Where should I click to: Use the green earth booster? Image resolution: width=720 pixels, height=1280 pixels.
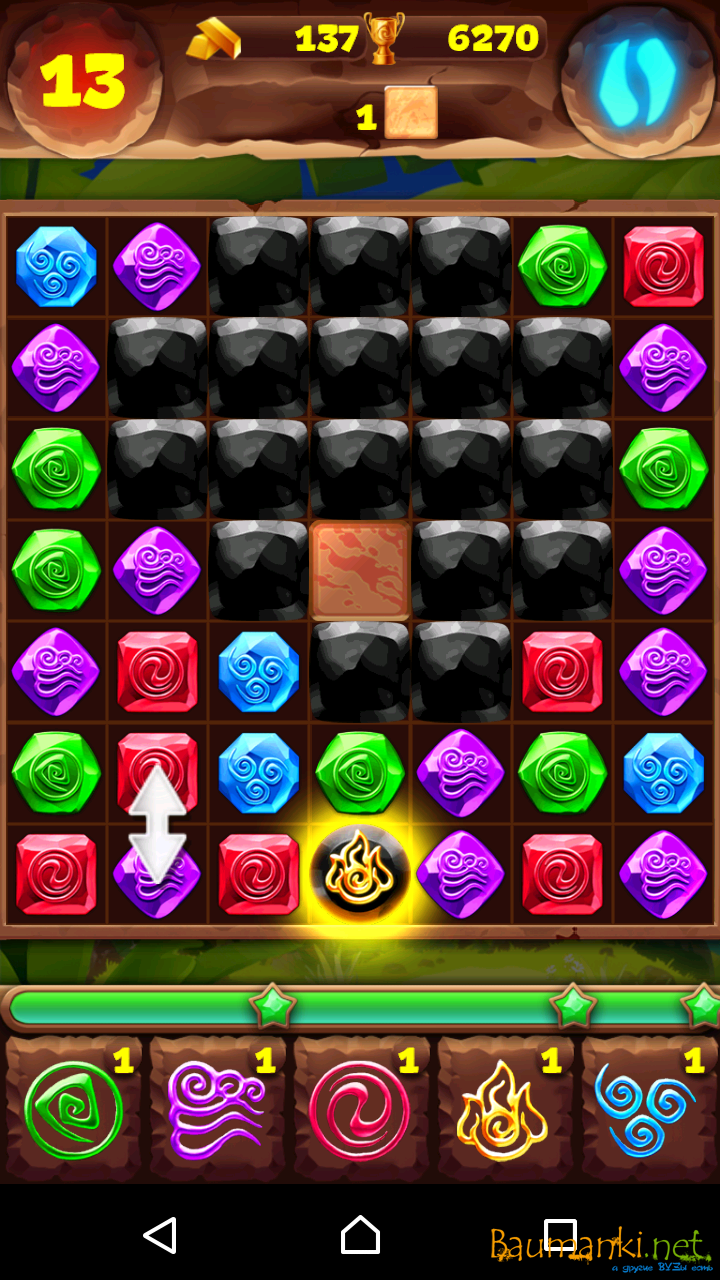coord(73,1110)
